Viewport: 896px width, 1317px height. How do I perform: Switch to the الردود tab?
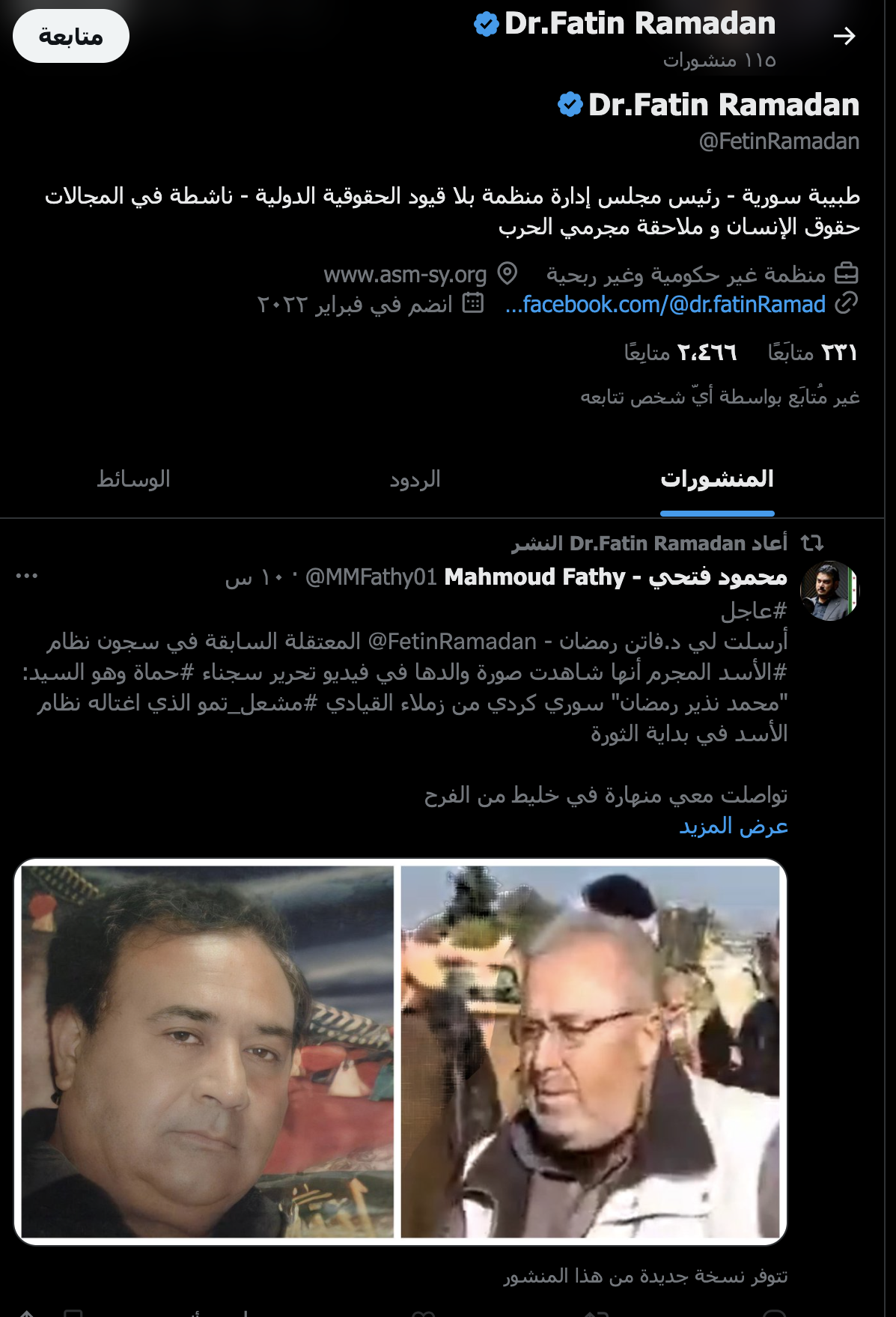pos(415,479)
